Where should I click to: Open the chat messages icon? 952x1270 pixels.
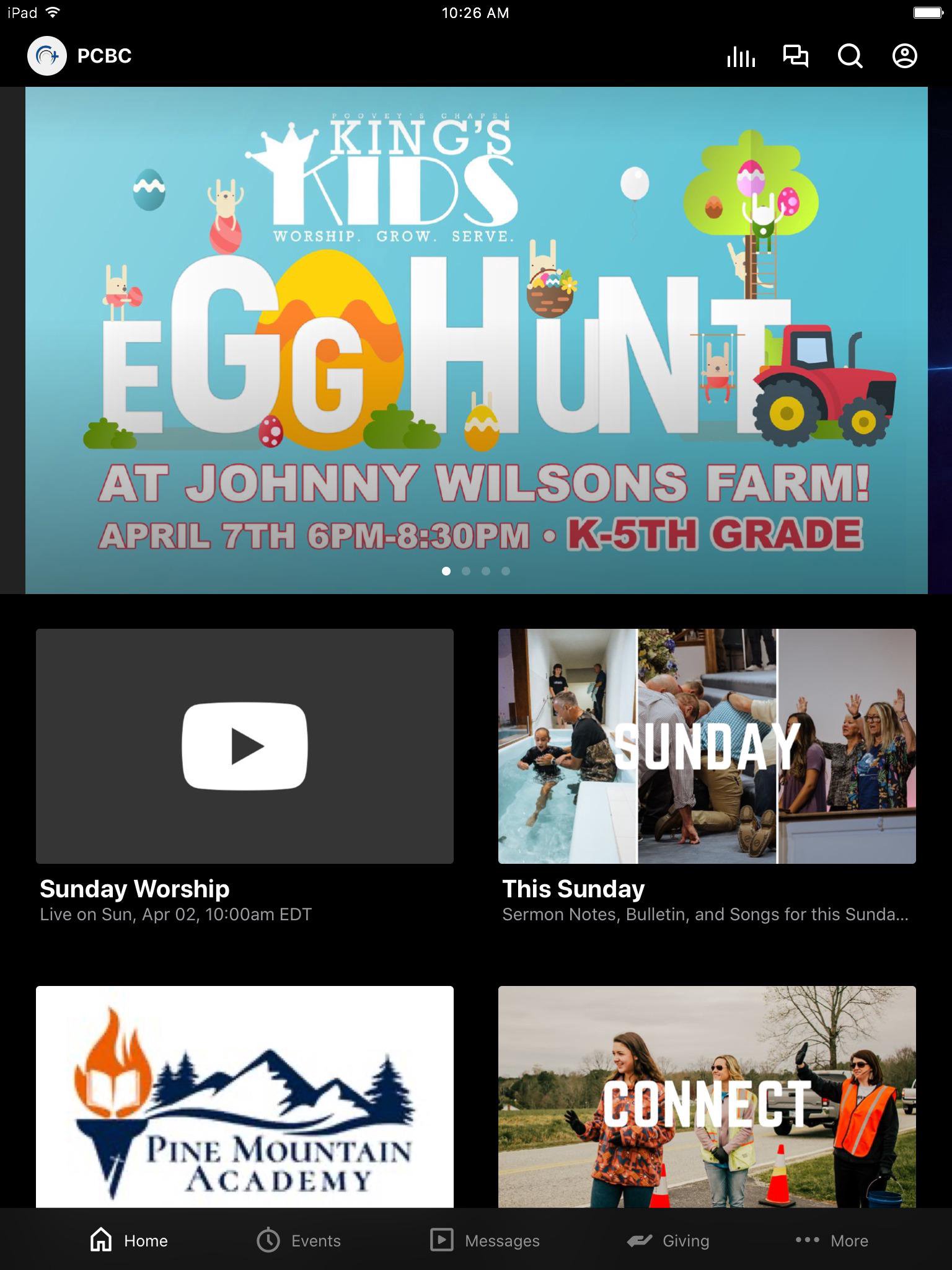(x=795, y=56)
